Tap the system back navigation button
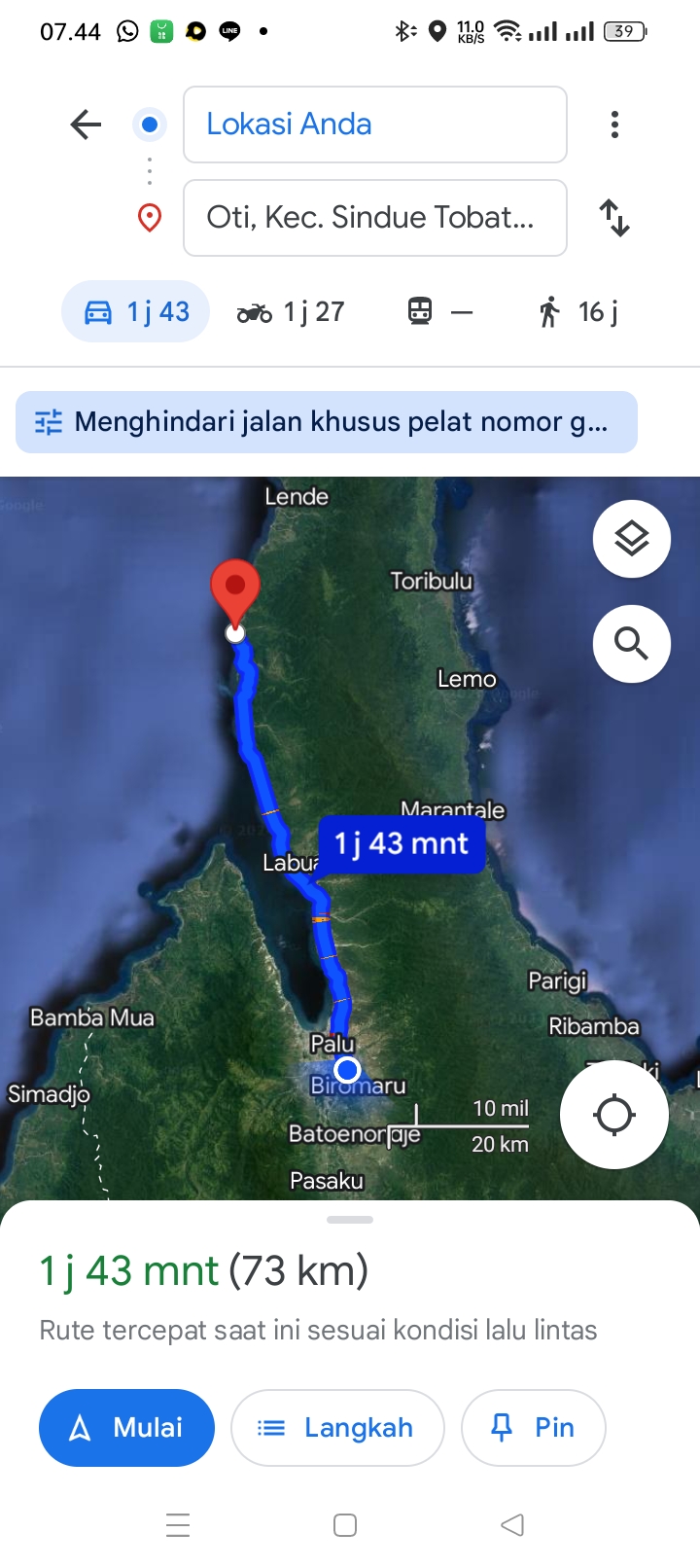Screen dimensions: 700x1568 (512, 1525)
